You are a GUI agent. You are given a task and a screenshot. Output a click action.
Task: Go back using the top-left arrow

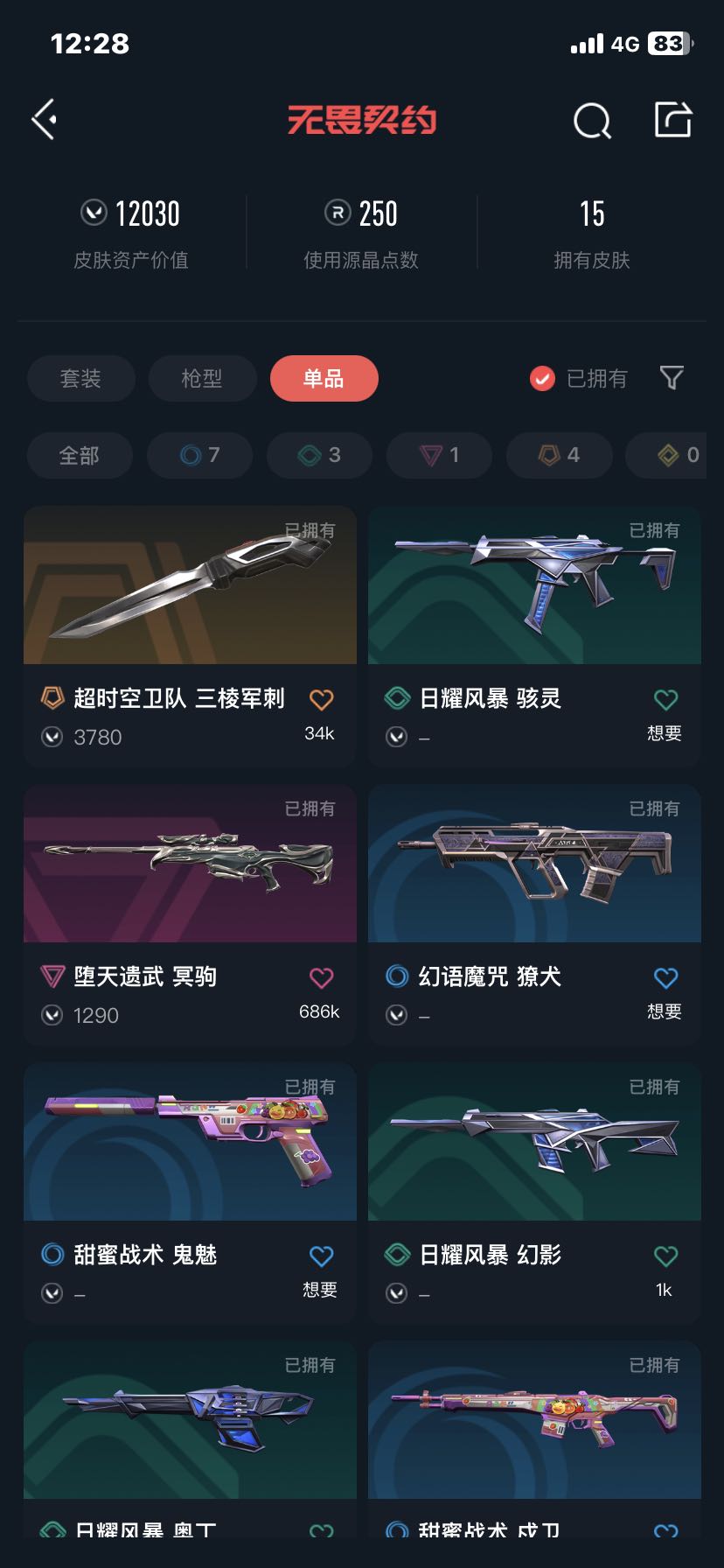tap(45, 119)
